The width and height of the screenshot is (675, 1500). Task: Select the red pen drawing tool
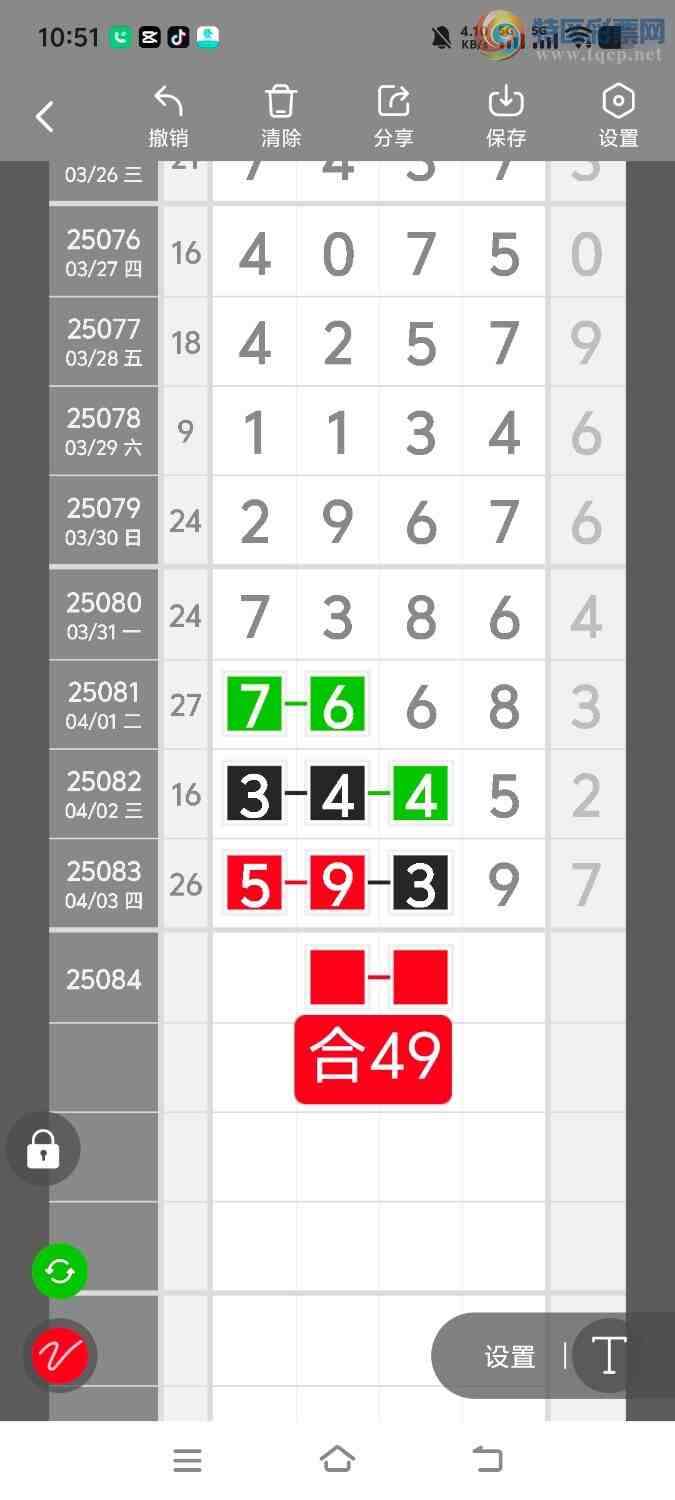pos(60,1356)
